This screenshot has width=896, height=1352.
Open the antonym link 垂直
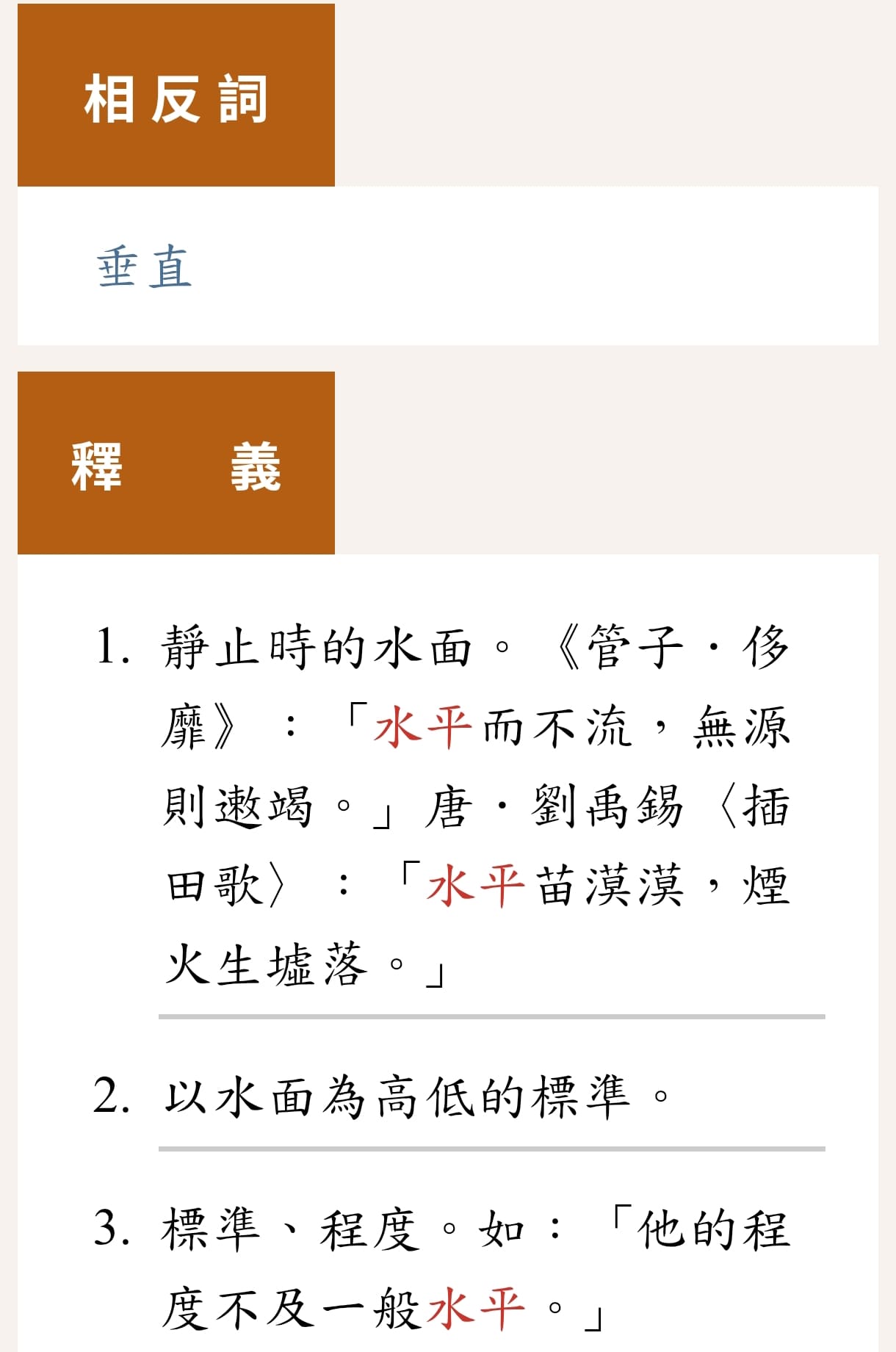click(145, 267)
